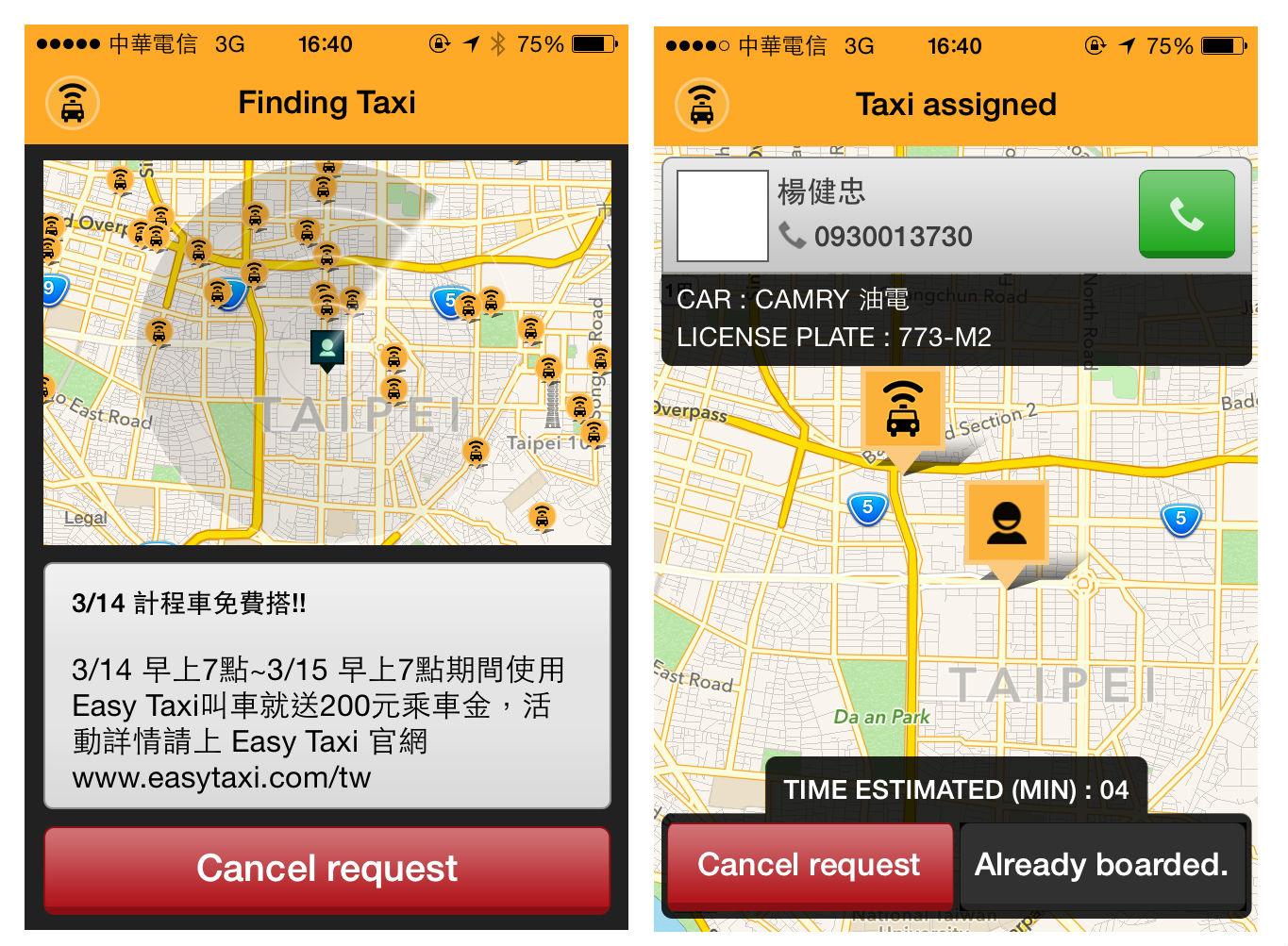Image resolution: width=1288 pixels, height=946 pixels.
Task: Cancel request on the Finding Taxi screen
Action: [326, 869]
